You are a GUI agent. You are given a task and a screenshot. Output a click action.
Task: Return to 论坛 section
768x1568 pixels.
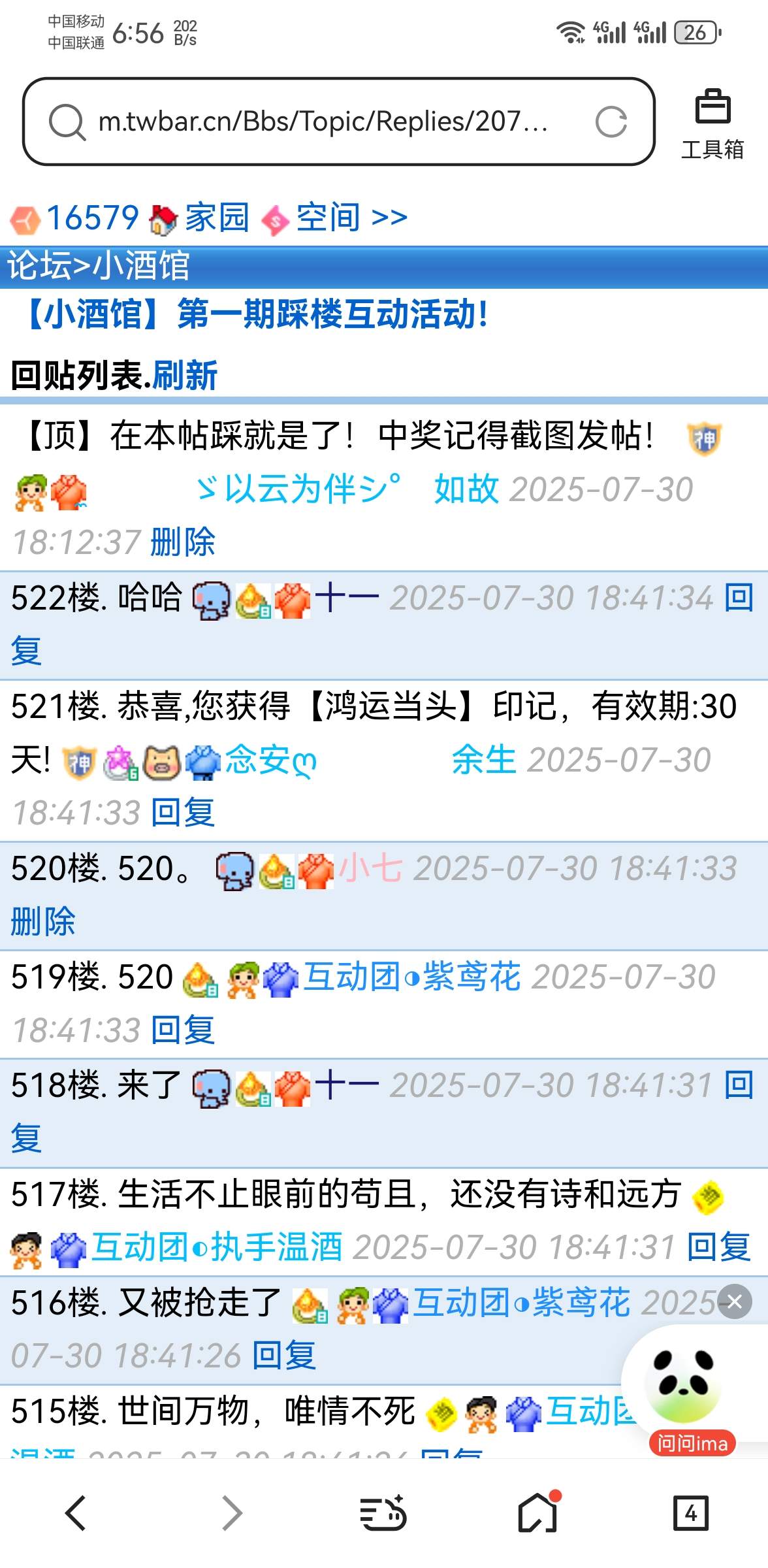point(38,267)
